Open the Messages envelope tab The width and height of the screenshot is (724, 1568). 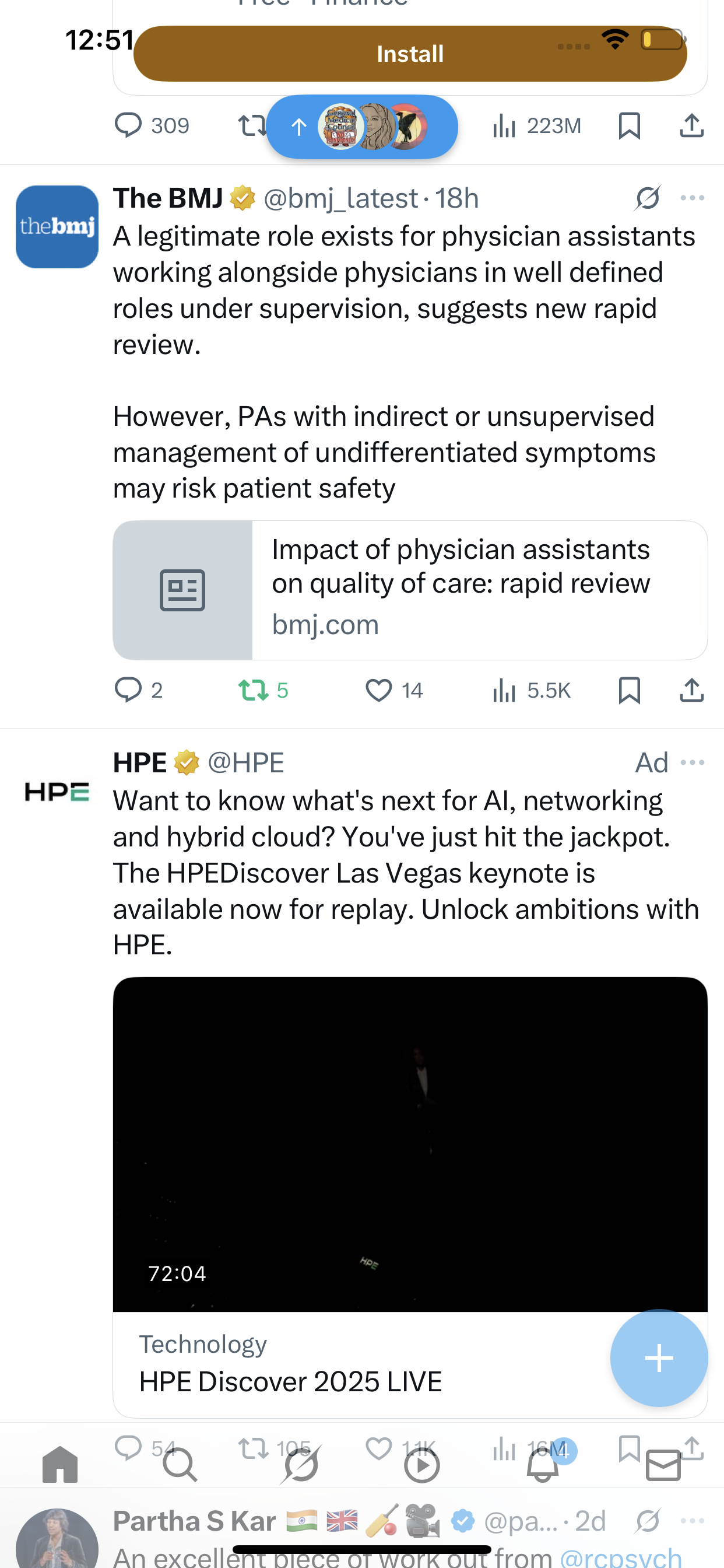tap(663, 1465)
